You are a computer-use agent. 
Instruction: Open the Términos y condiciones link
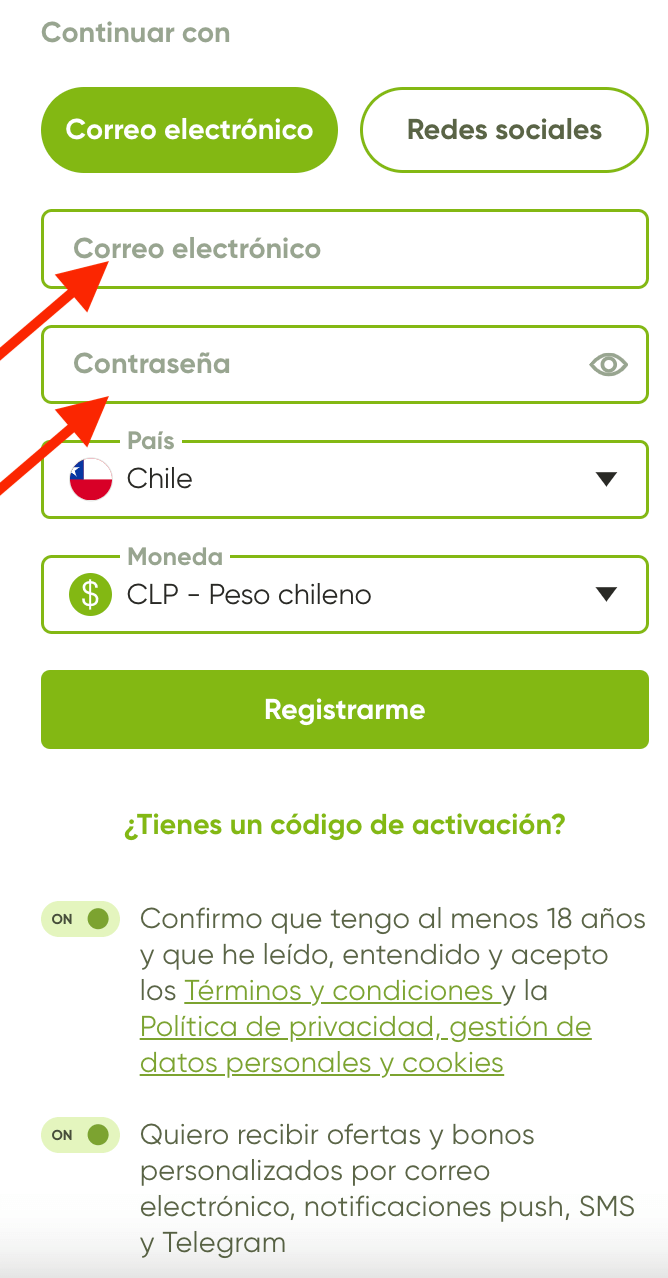pos(343,991)
